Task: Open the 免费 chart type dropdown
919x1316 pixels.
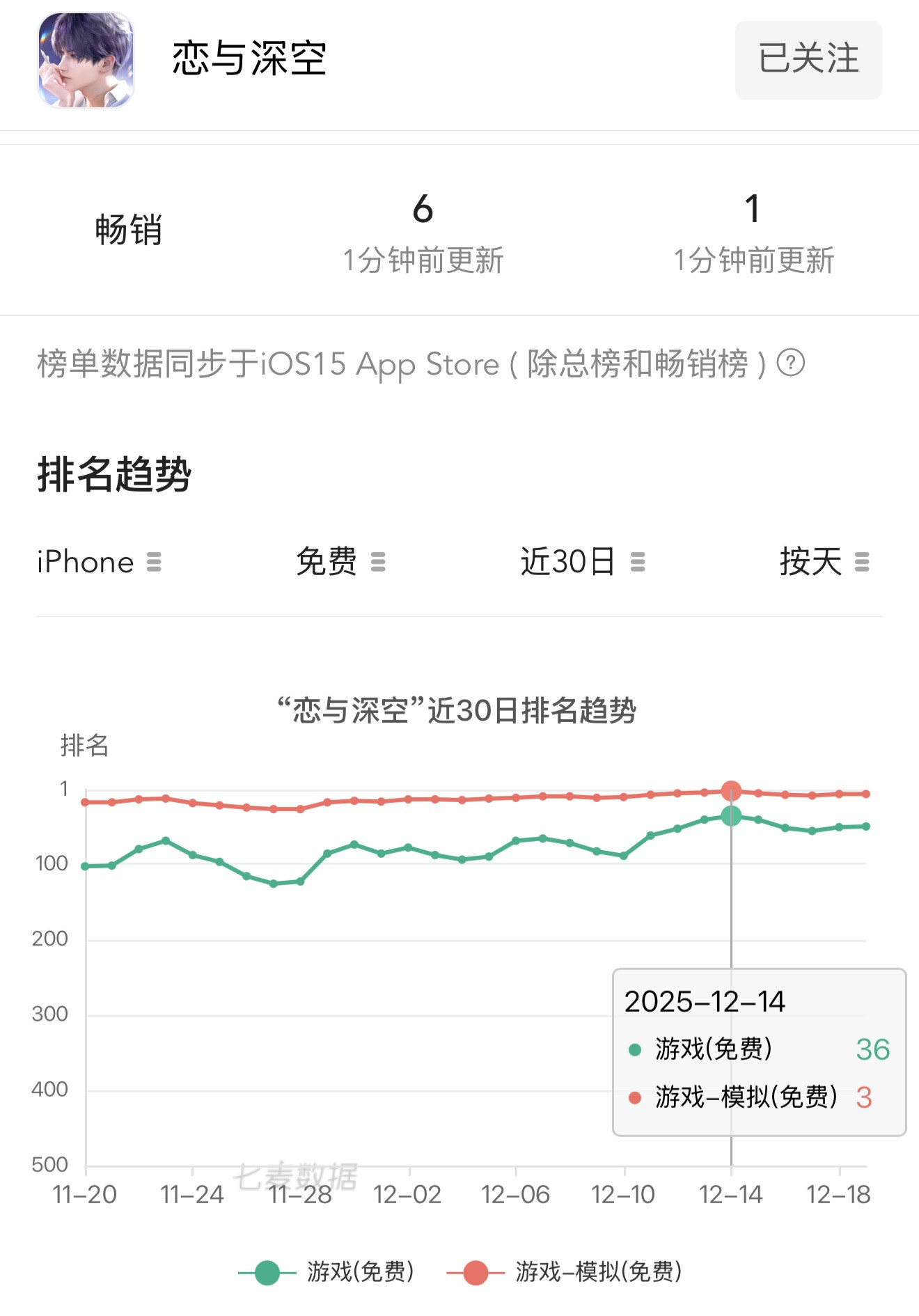Action: [340, 562]
